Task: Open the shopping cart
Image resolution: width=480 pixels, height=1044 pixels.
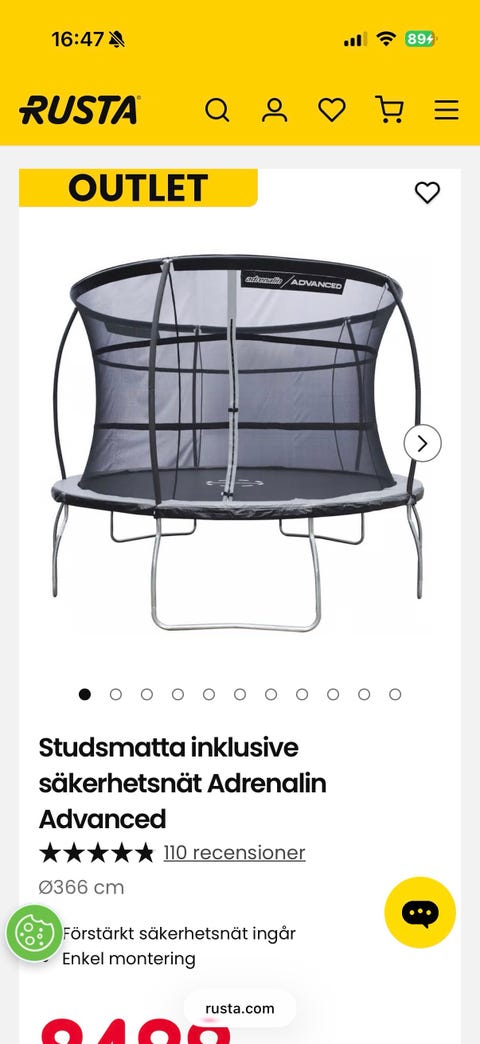Action: tap(389, 110)
